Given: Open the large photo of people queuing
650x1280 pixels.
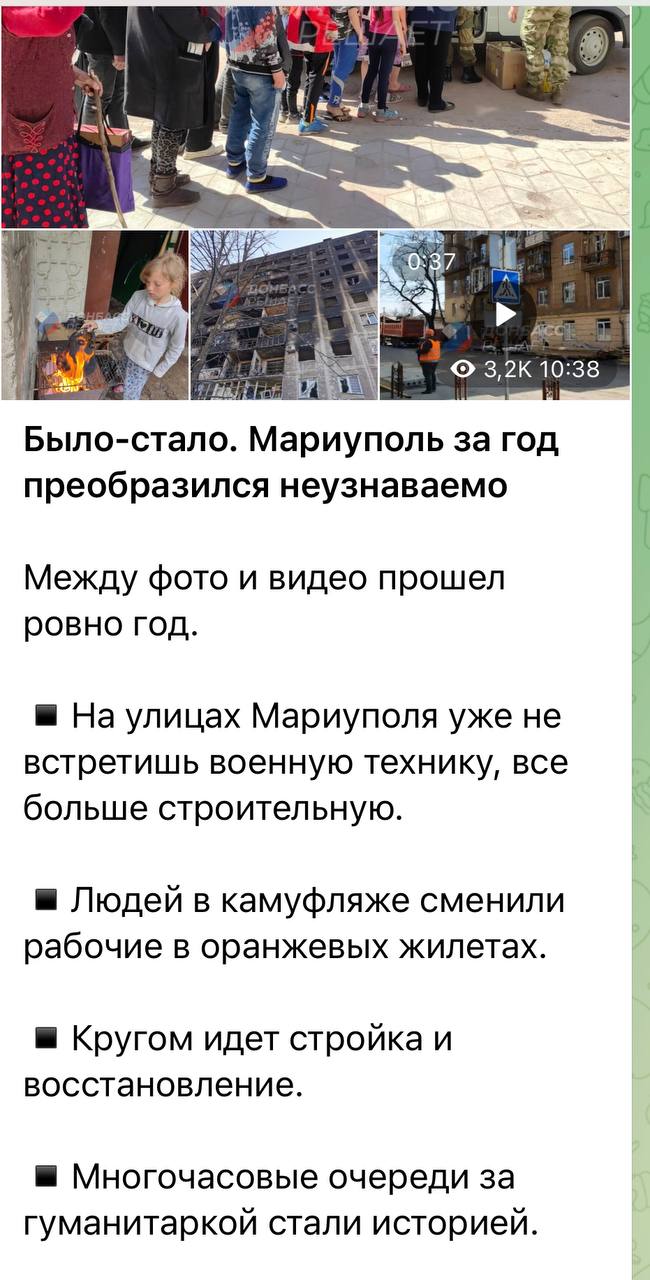Looking at the screenshot, I should pyautogui.click(x=315, y=115).
